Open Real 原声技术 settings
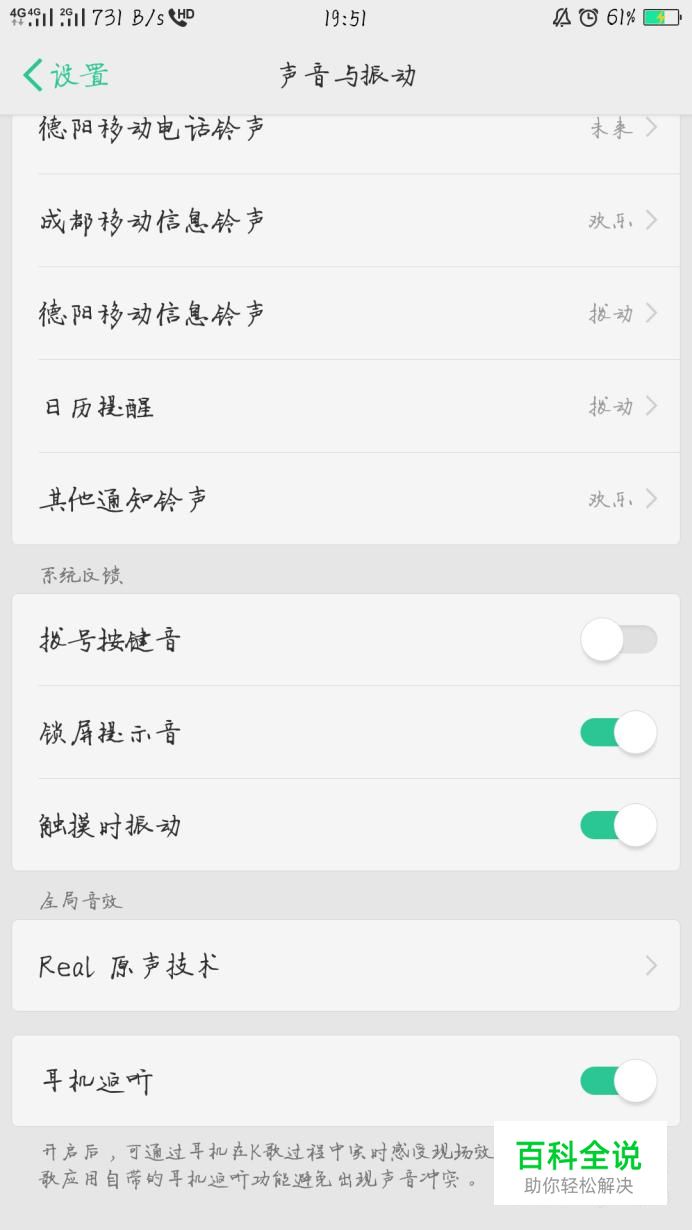The width and height of the screenshot is (692, 1230). click(346, 966)
